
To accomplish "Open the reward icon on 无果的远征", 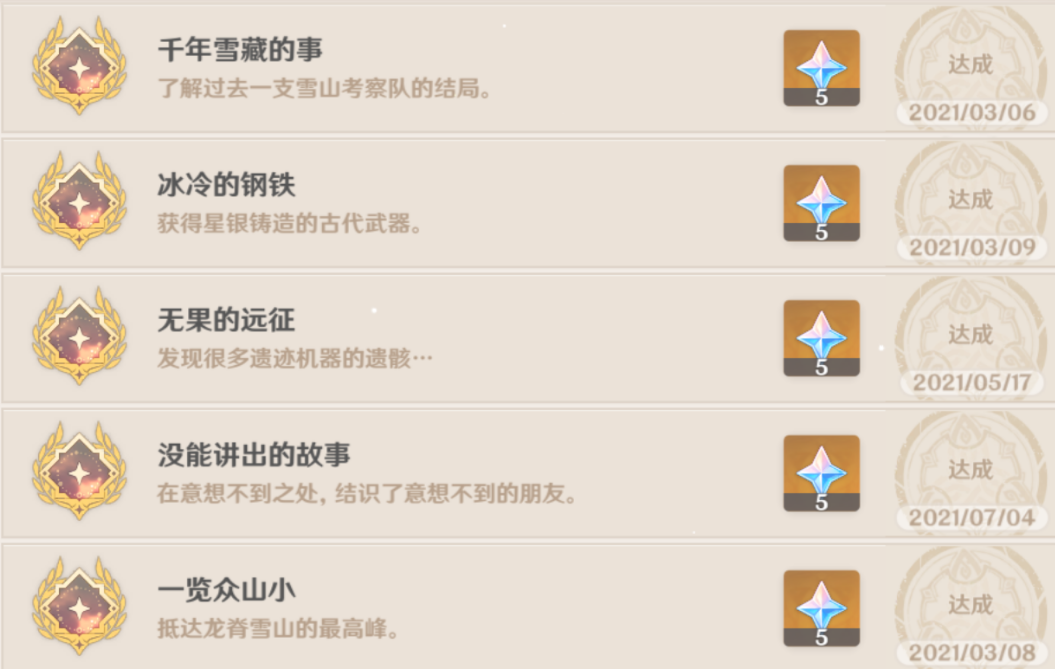I will pos(821,338).
